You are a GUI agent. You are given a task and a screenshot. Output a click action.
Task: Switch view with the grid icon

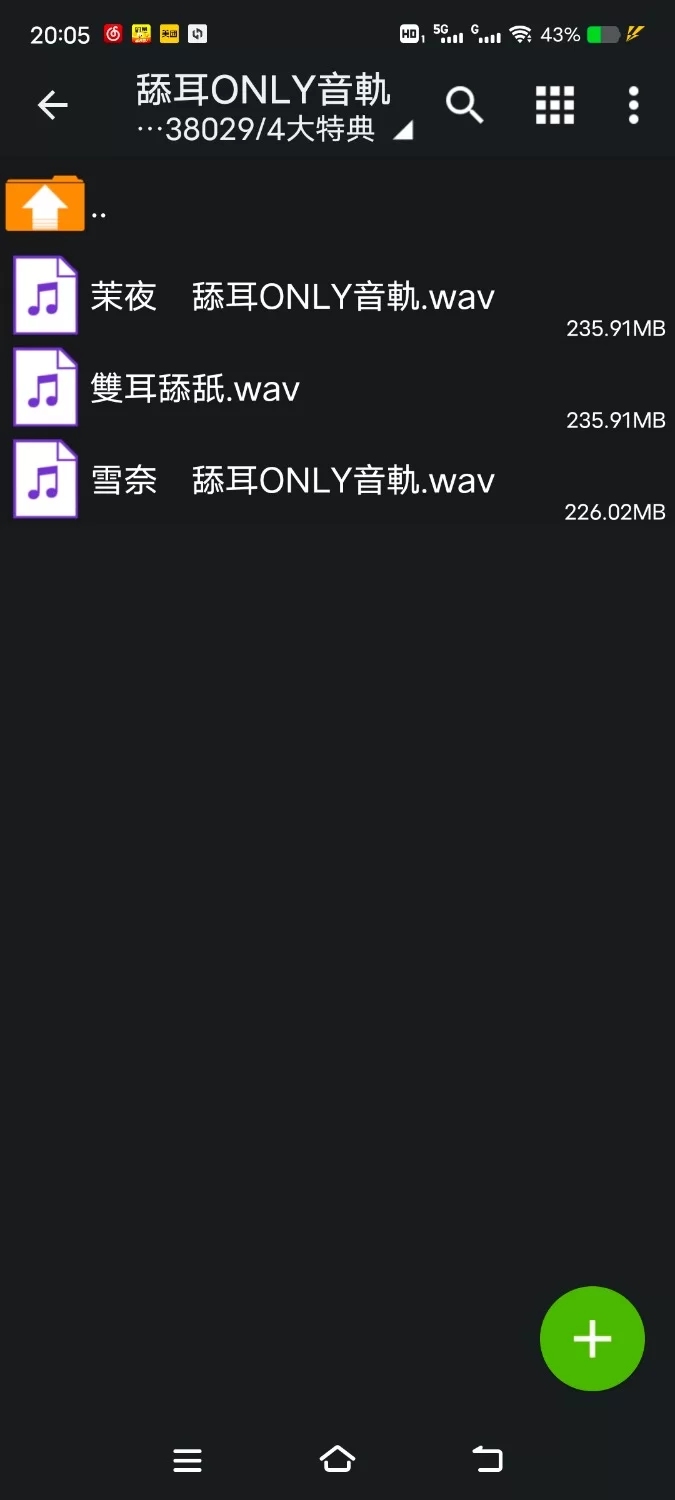555,105
